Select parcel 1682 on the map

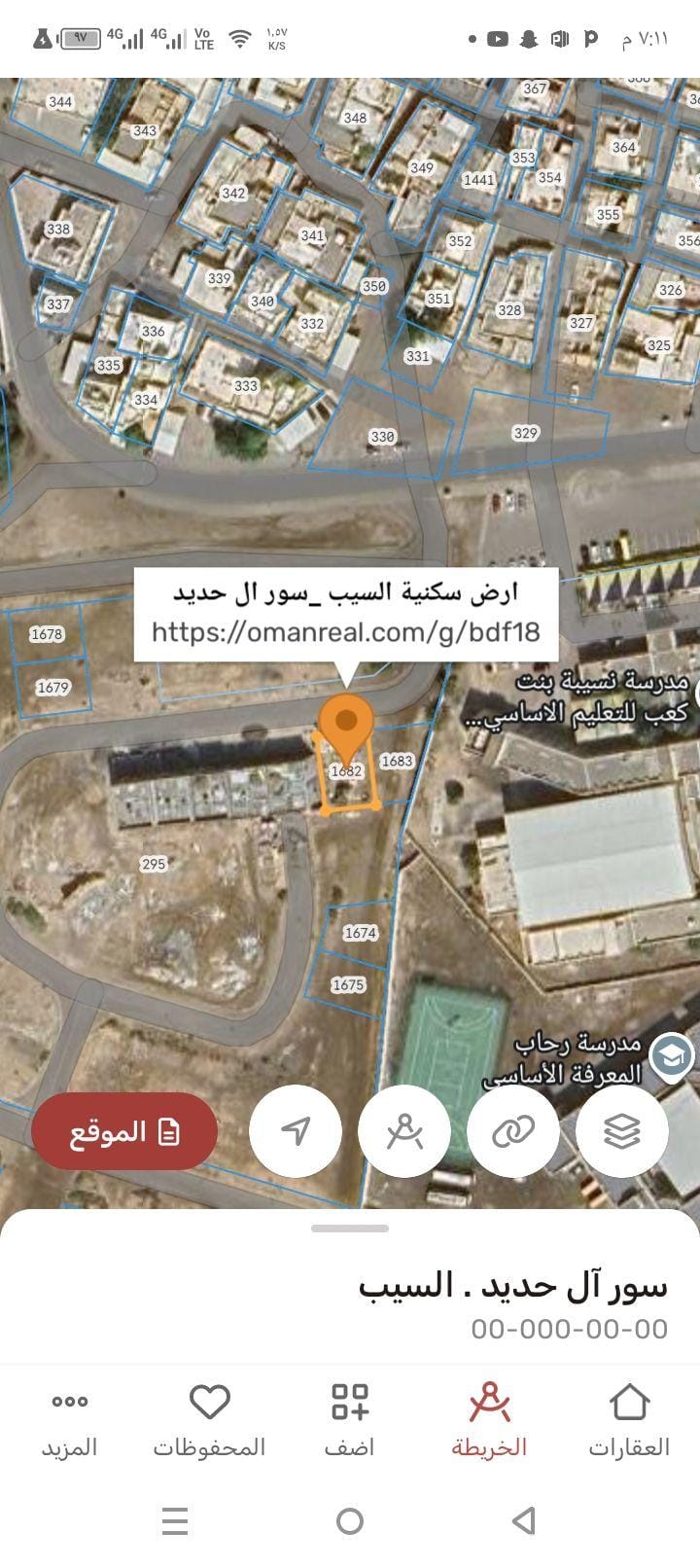(x=348, y=778)
